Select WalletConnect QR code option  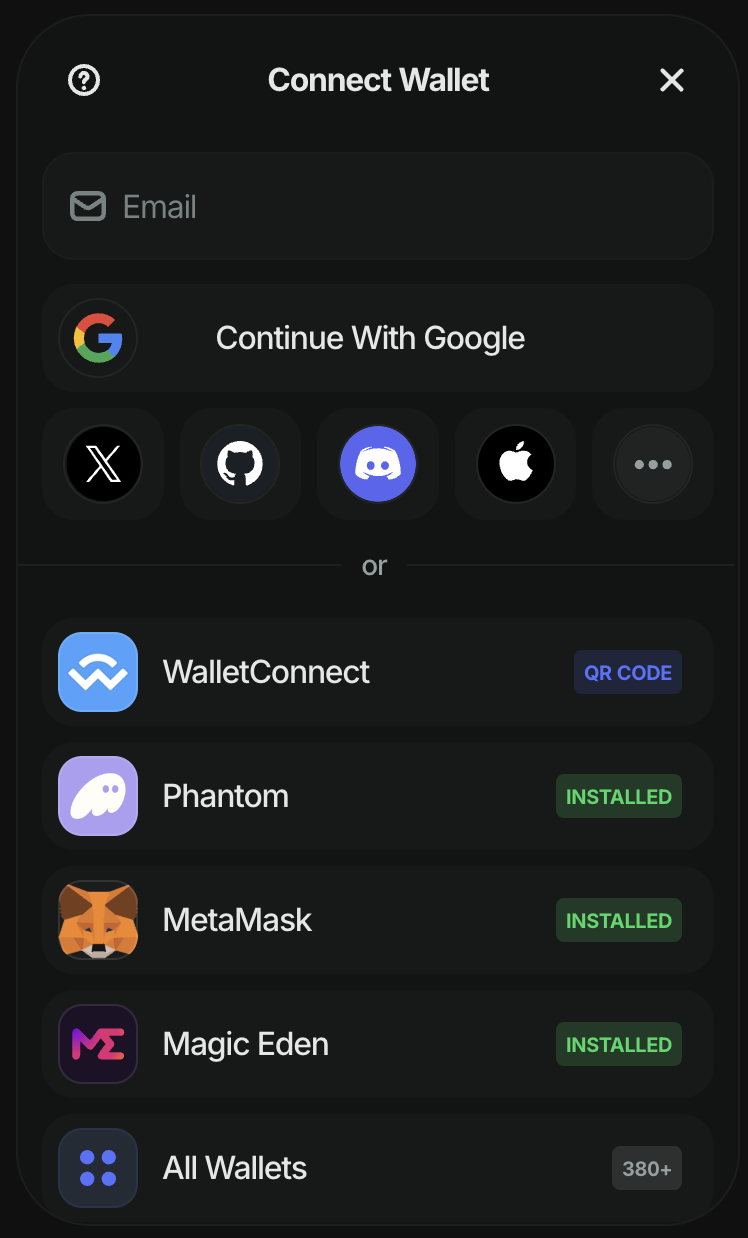(x=378, y=672)
